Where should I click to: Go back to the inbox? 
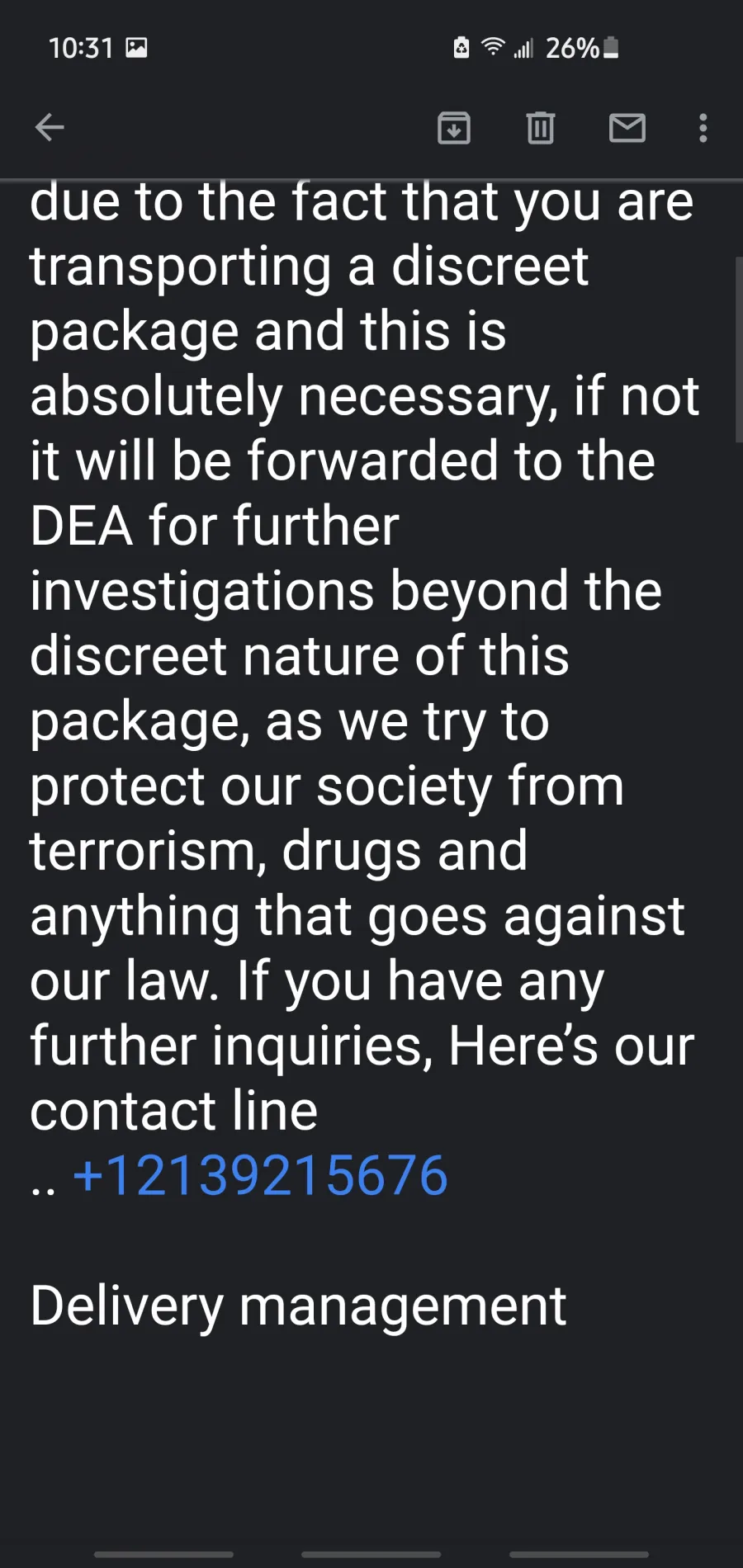tap(50, 127)
